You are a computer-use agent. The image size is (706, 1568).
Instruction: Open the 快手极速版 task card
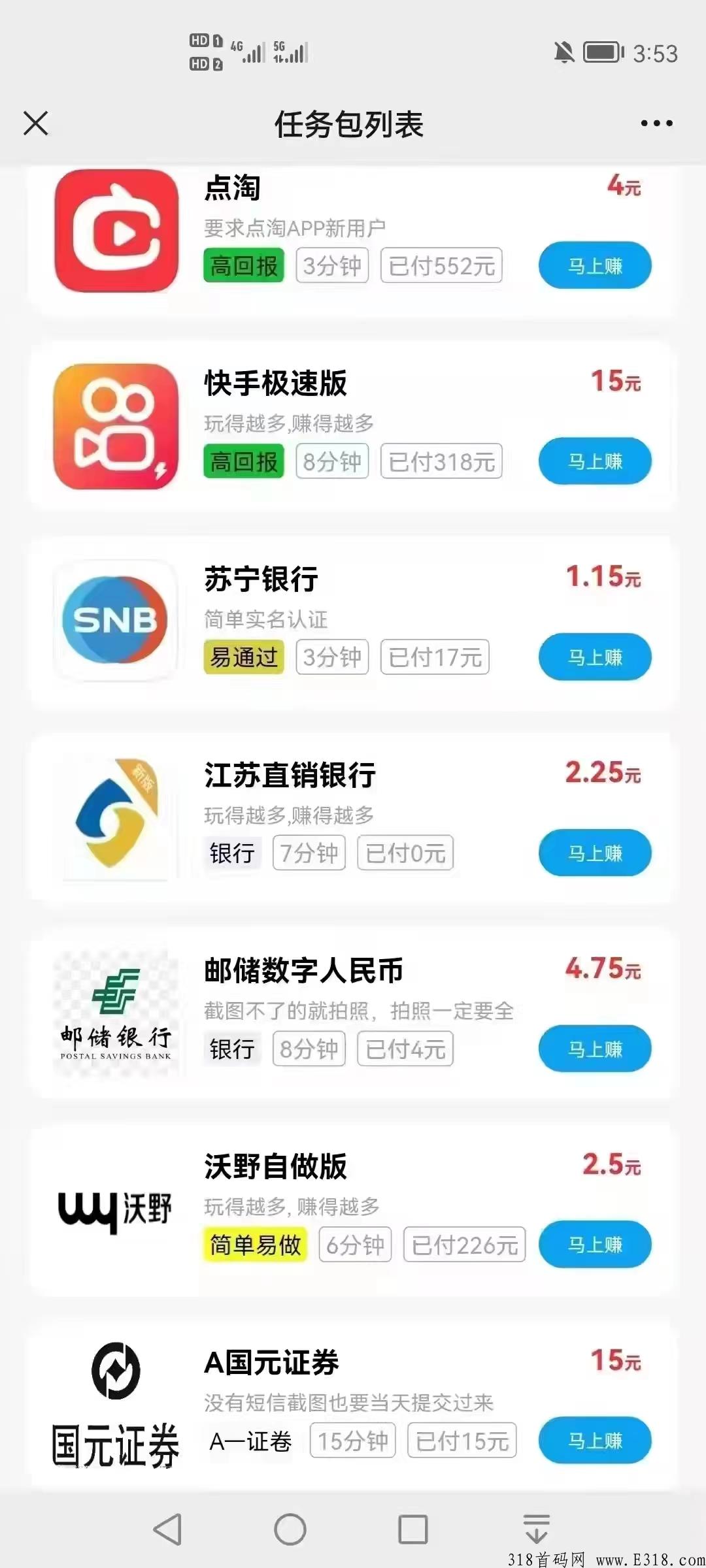tap(352, 426)
